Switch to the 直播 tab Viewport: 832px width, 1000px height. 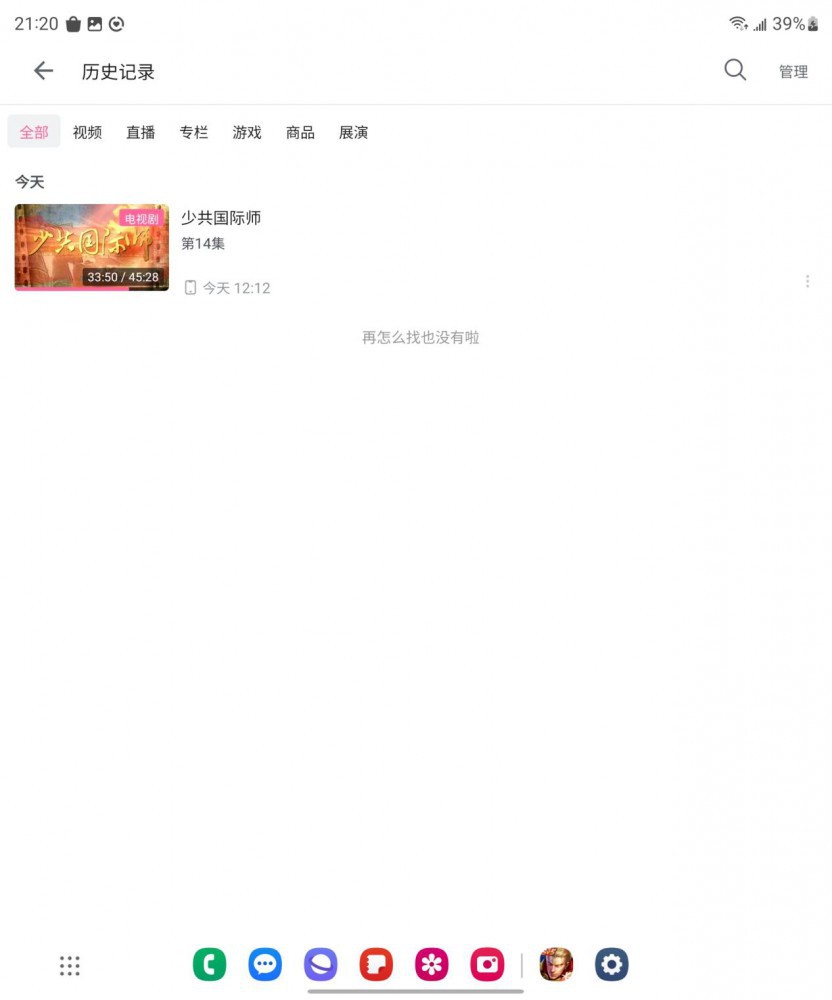(x=140, y=132)
